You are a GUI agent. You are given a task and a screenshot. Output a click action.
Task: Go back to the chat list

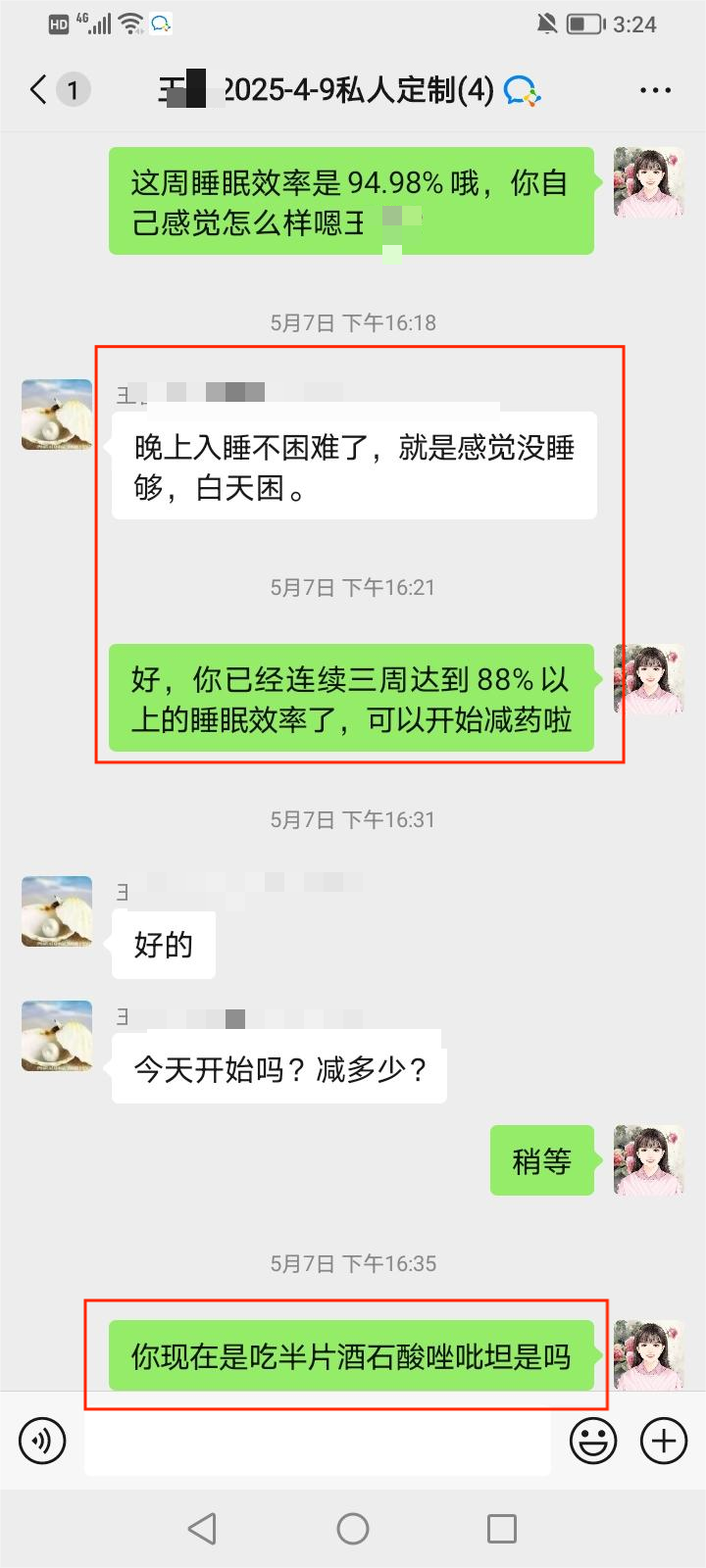[x=39, y=90]
